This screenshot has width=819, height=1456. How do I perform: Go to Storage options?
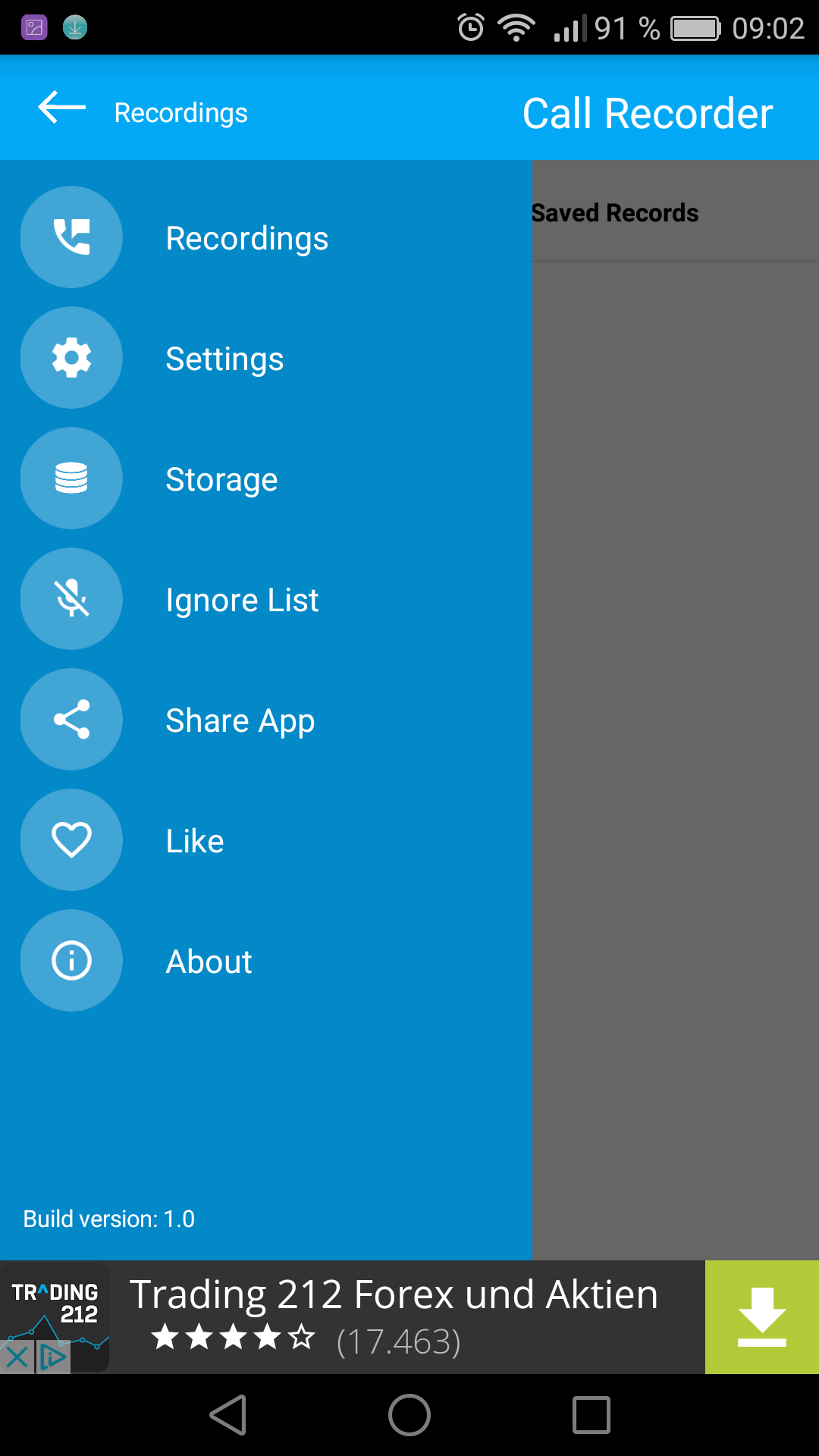pyautogui.click(x=221, y=479)
